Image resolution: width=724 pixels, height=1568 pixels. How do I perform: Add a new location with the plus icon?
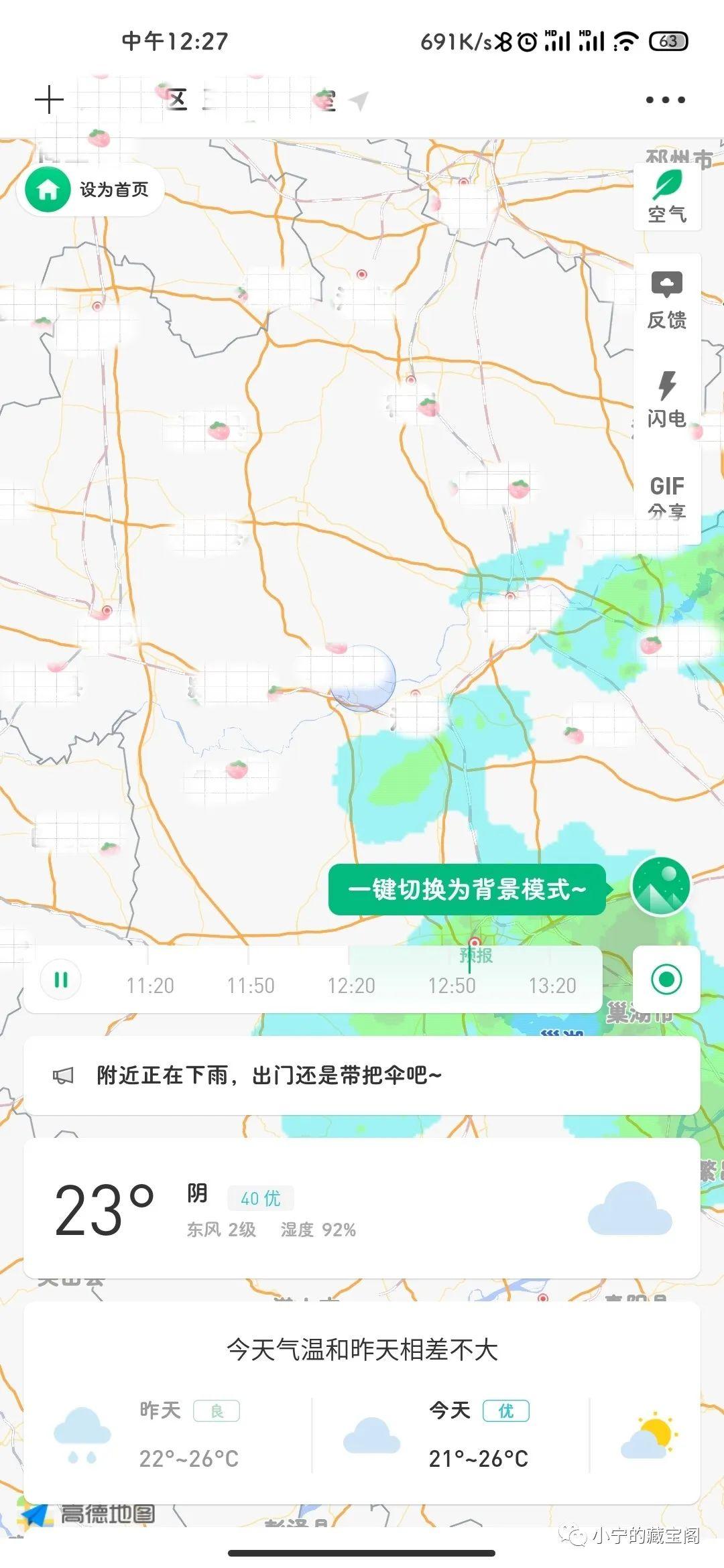pyautogui.click(x=49, y=100)
